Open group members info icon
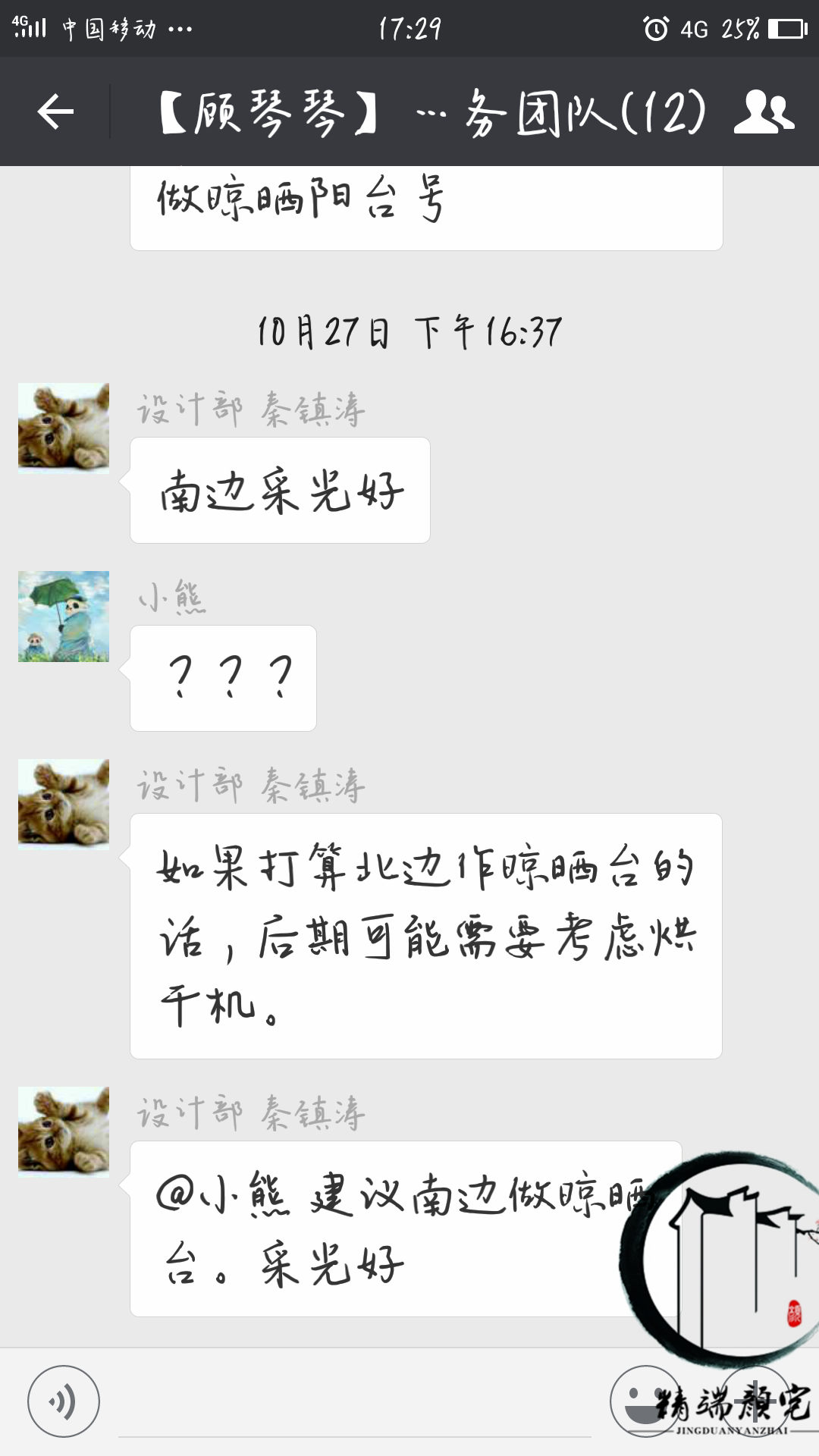 763,112
